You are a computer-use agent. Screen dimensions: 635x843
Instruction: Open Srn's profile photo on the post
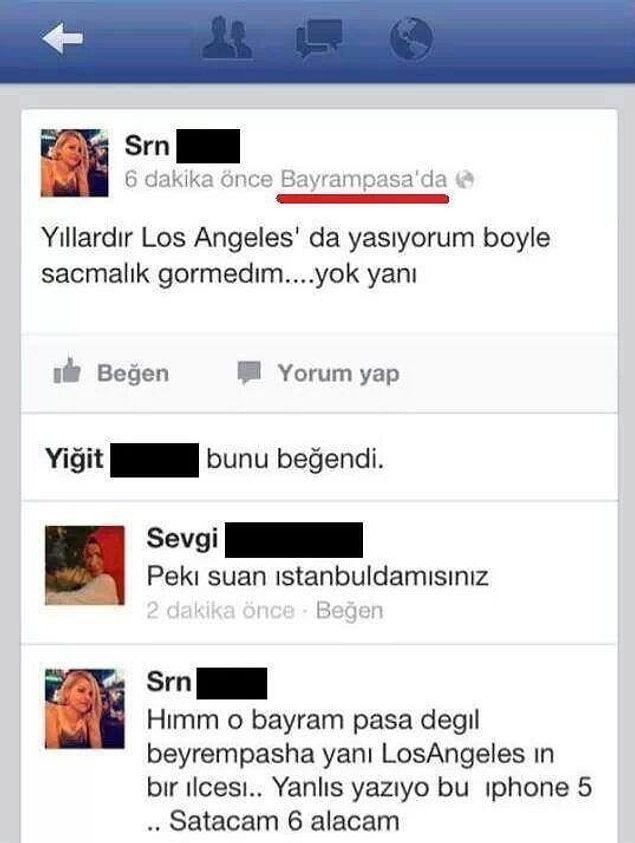click(75, 162)
